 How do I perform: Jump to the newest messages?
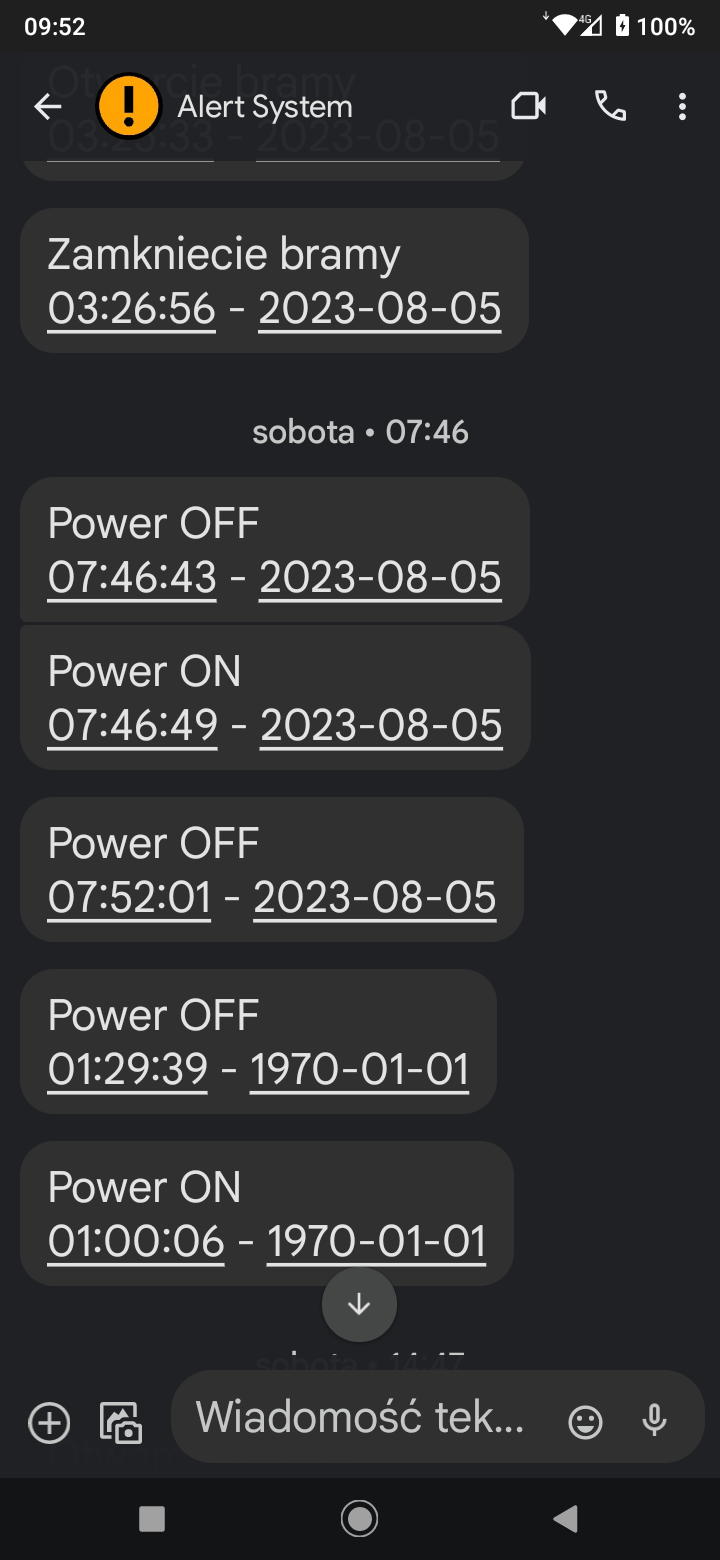359,1304
